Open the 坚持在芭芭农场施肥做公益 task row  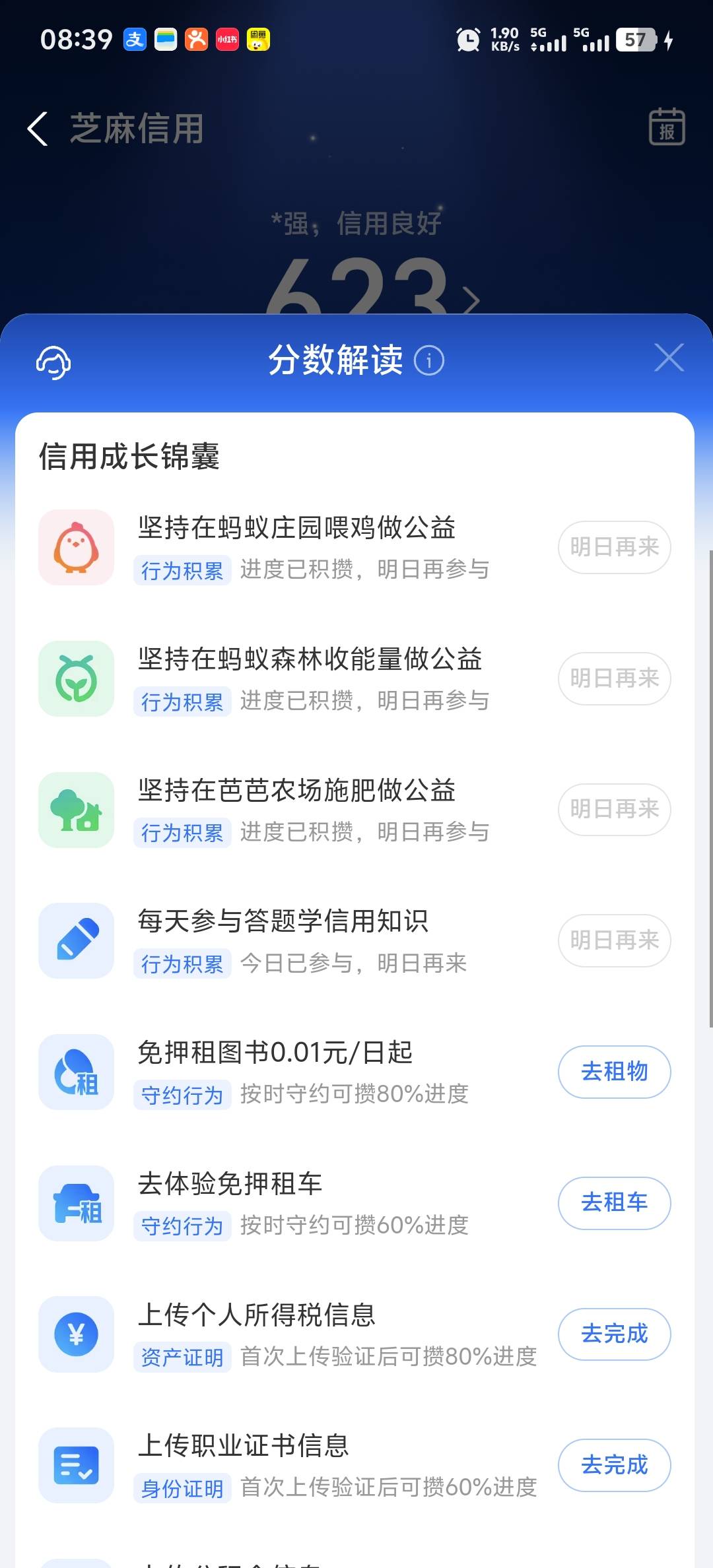(x=355, y=810)
